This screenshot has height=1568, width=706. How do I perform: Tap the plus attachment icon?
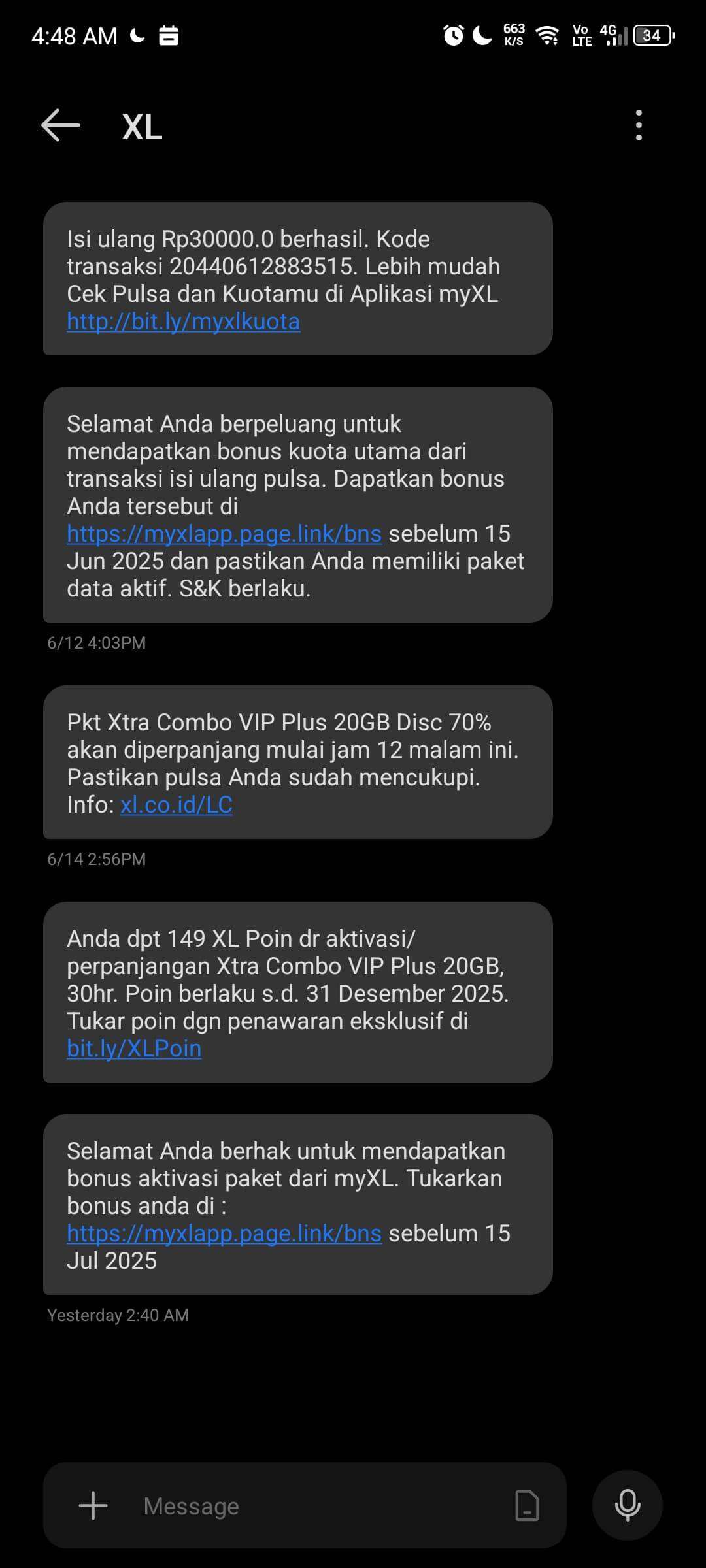(93, 1505)
